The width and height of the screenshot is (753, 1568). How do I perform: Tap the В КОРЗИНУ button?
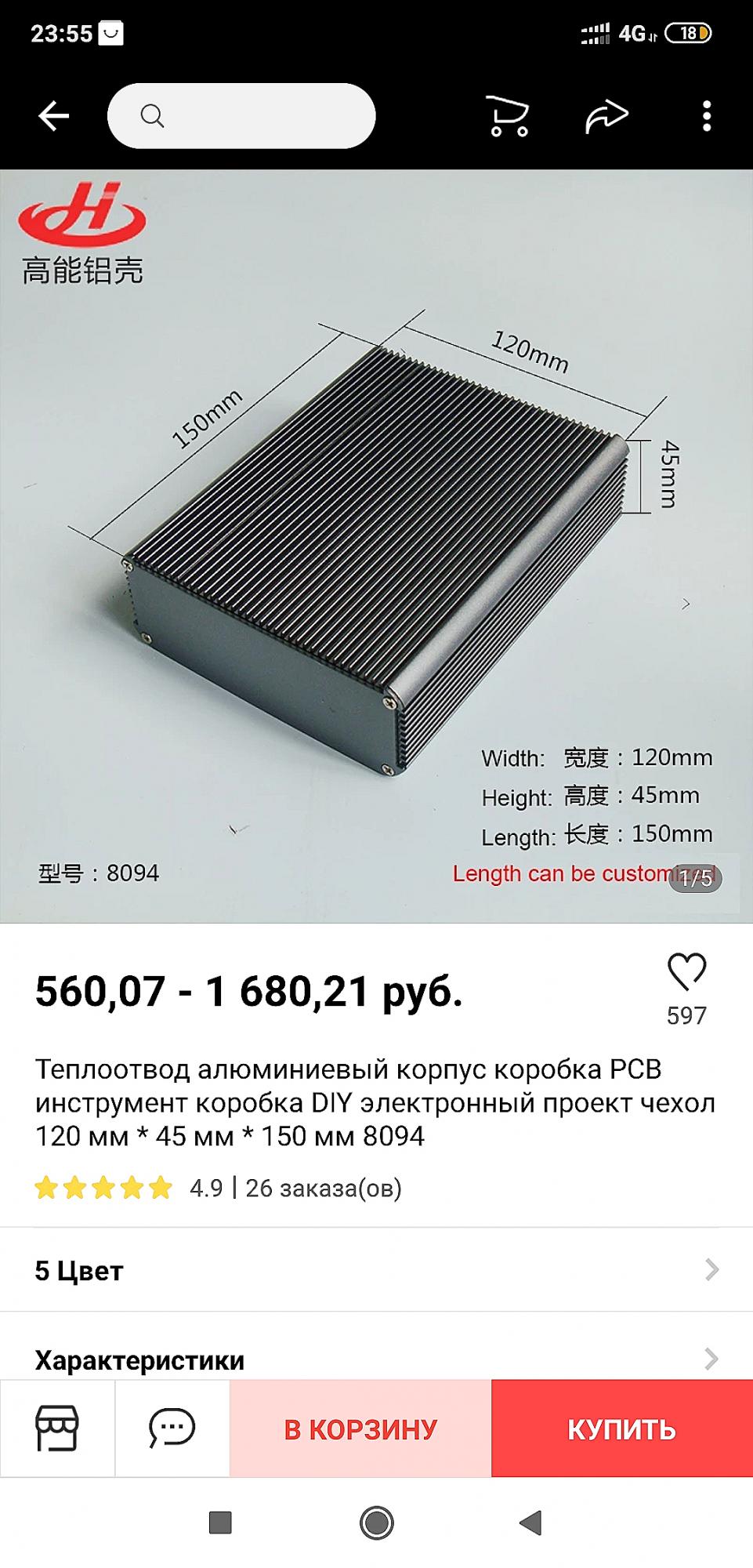[360, 1428]
